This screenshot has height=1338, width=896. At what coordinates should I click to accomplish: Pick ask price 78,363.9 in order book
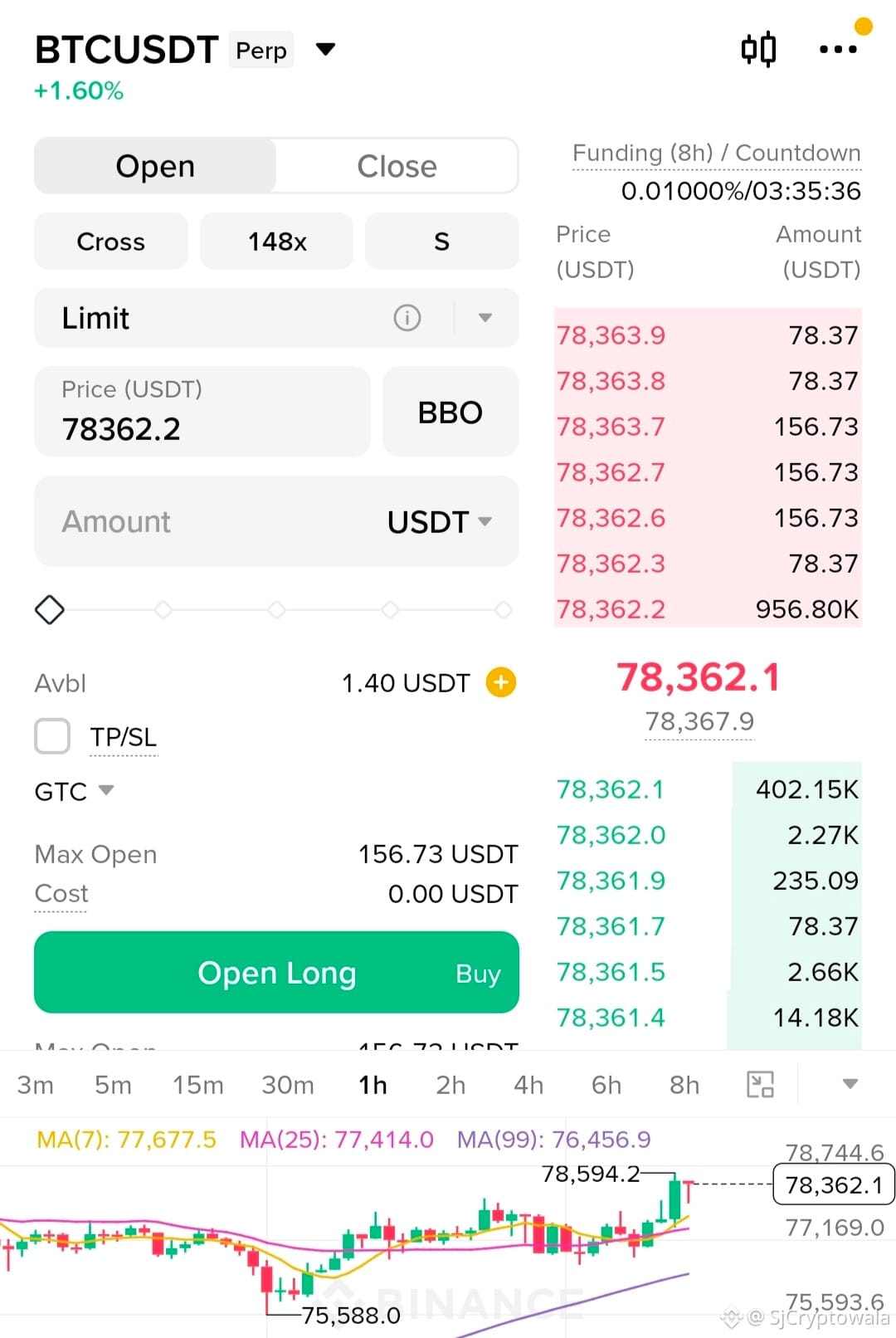[x=611, y=335]
